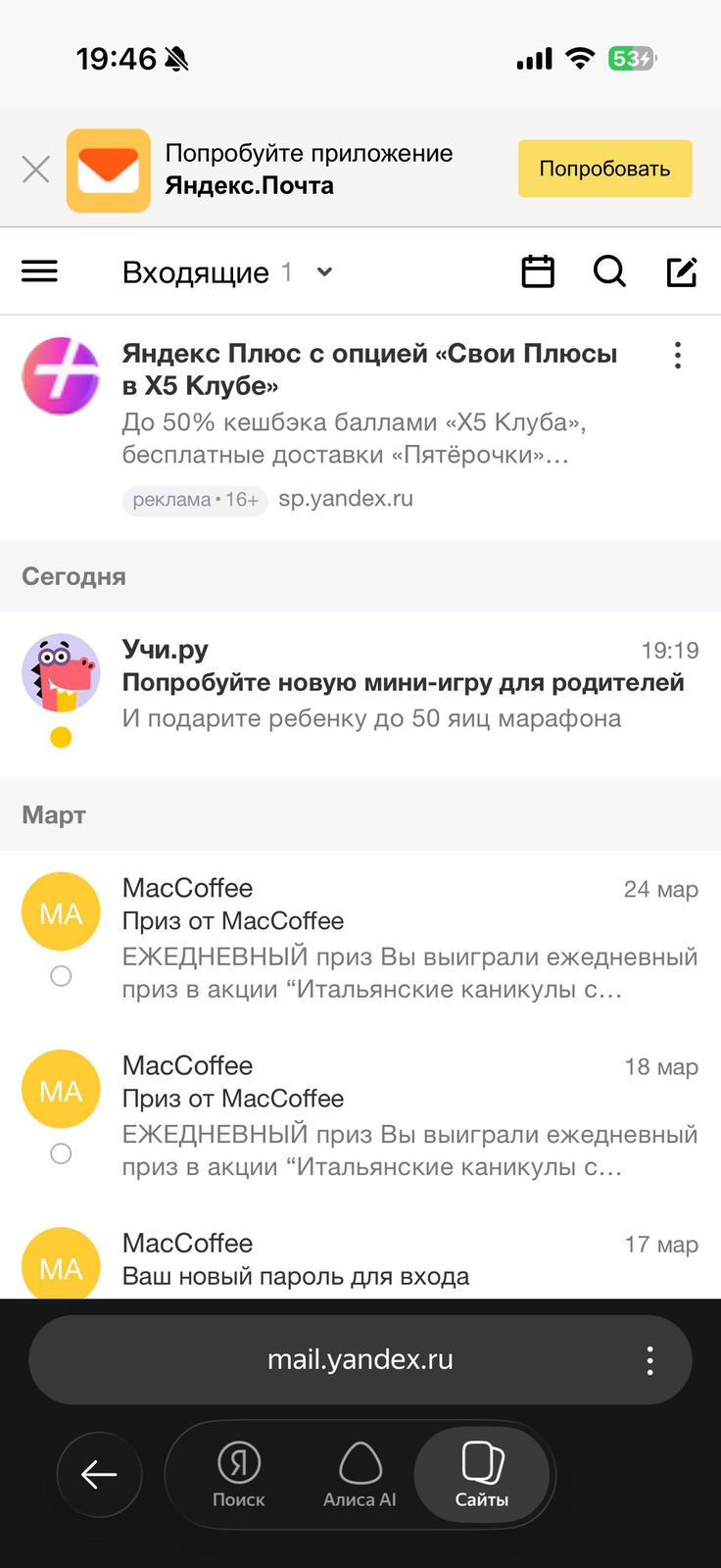Screen dimensions: 721x1568
Task: Tap the Попробовать button
Action: 604,169
